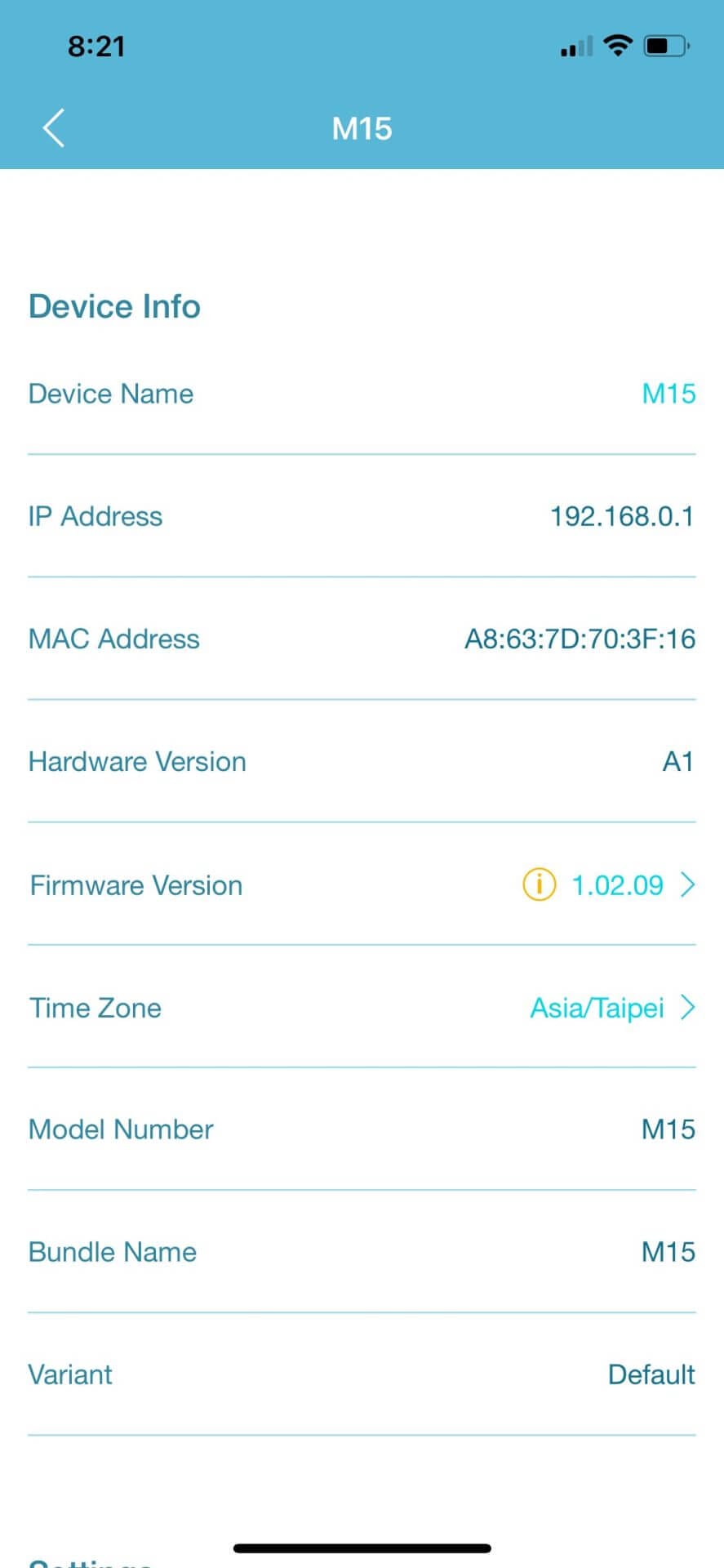
Task: Select the yellow circled information symbol
Action: click(x=539, y=884)
